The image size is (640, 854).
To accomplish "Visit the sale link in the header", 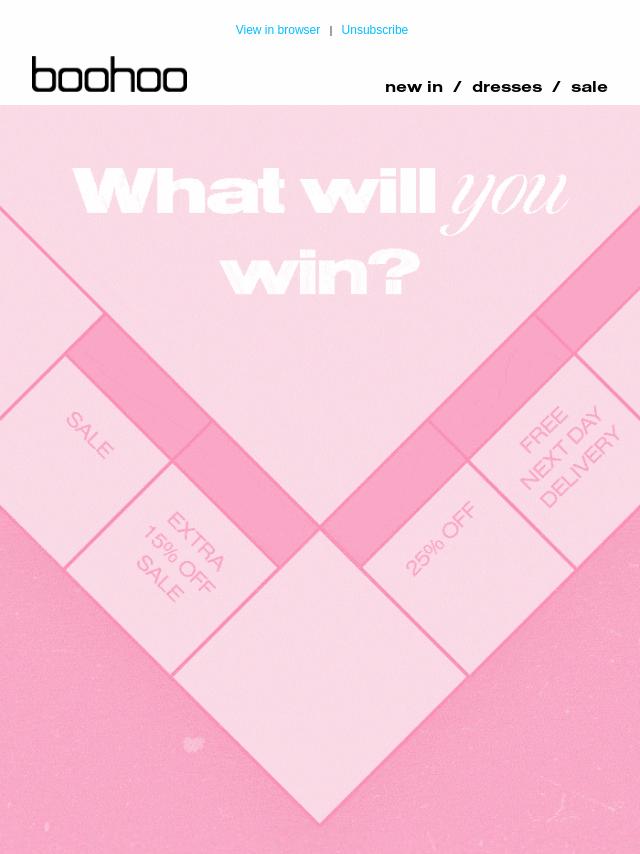I will [x=589, y=87].
